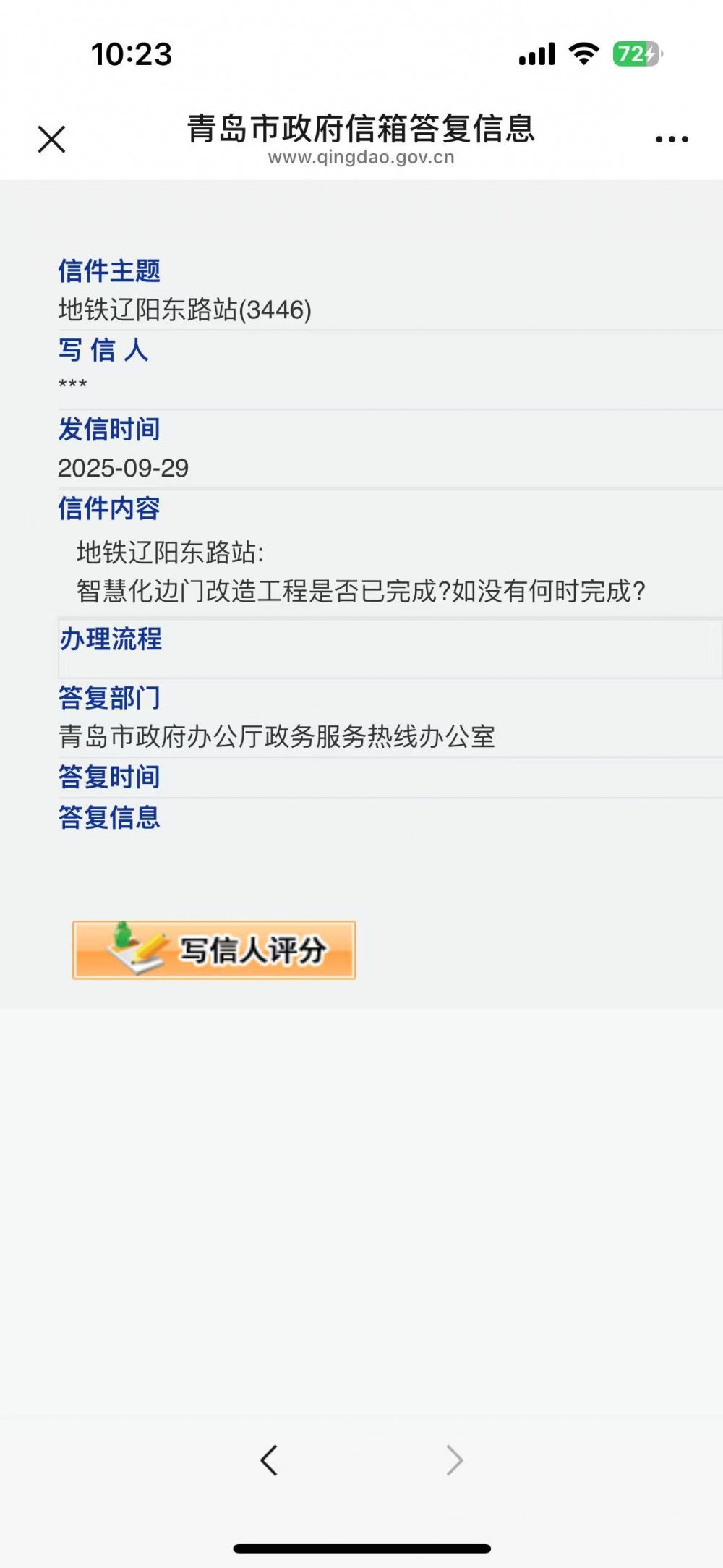Open the three-dot overflow menu

tap(672, 139)
